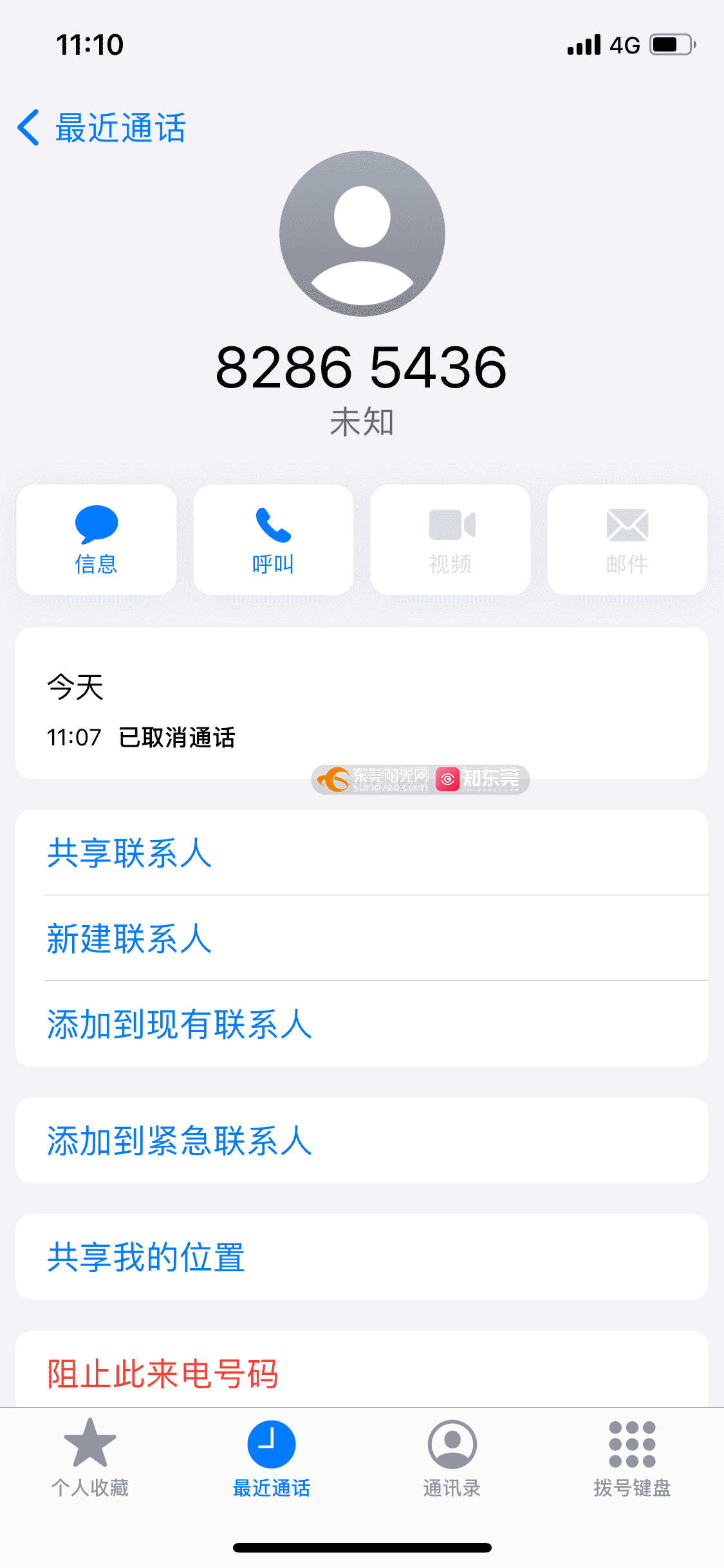This screenshot has height=1568, width=724.
Task: Go back to 最近通话 list
Action: tap(102, 127)
